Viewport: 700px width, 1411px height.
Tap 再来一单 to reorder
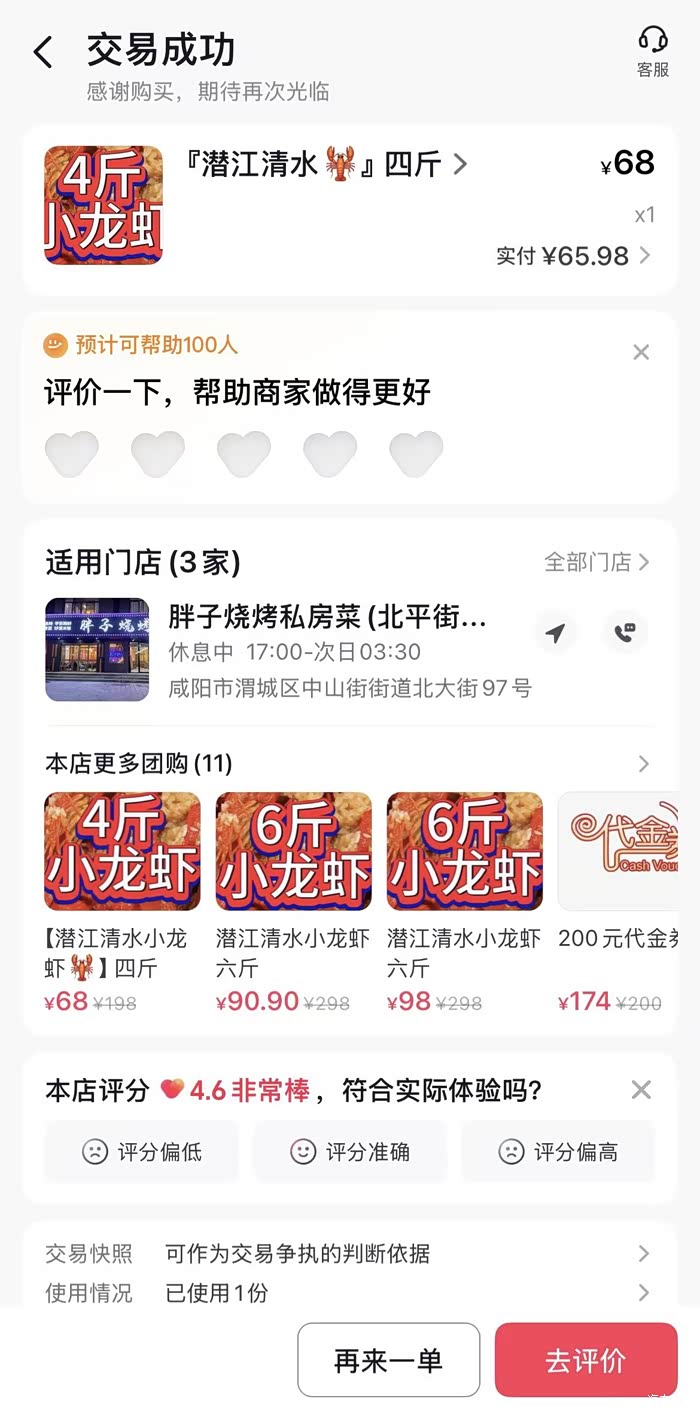(x=388, y=1360)
